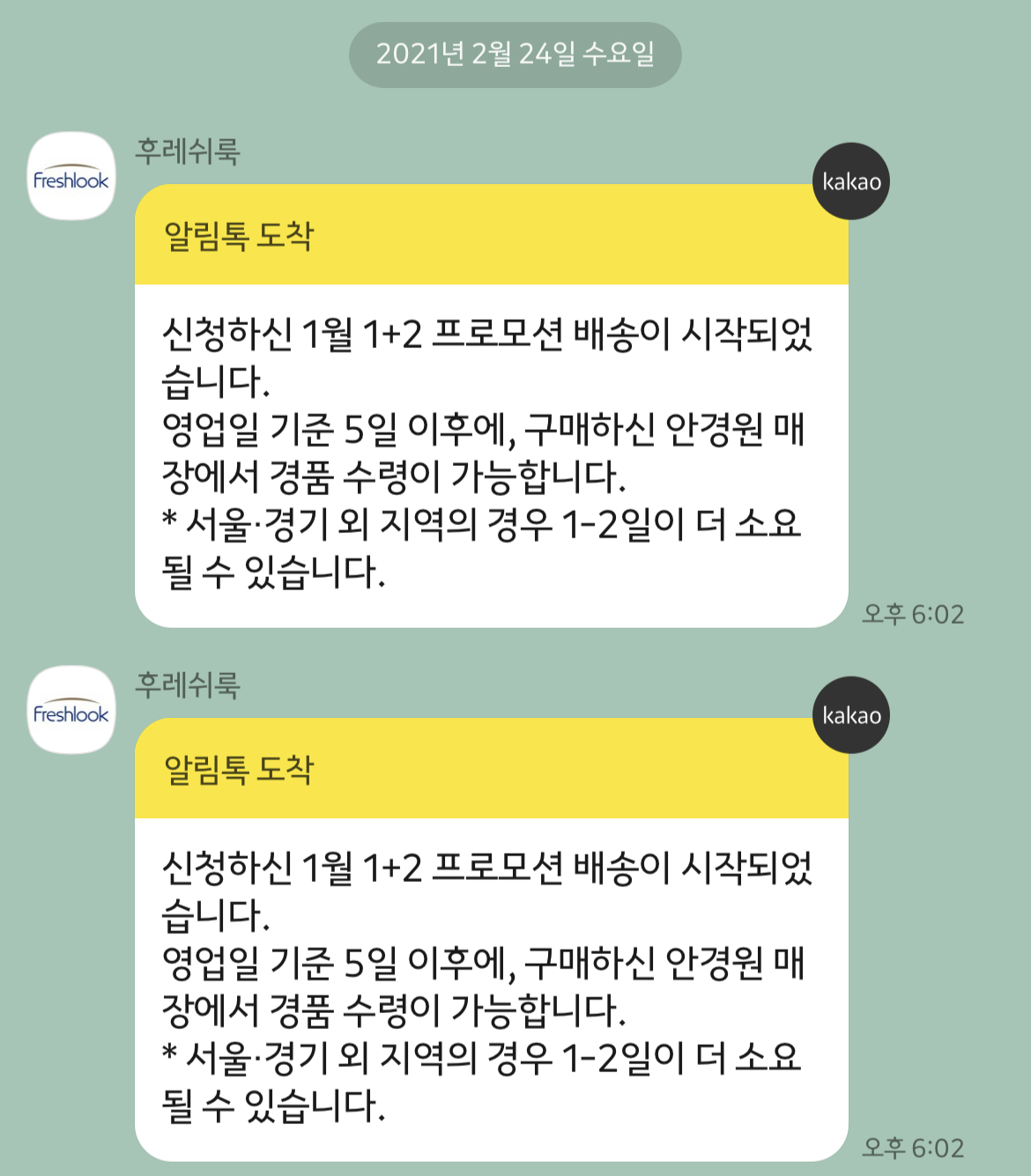Click the Freshlook logo text in bottom avatar
This screenshot has height=1176, width=1031.
click(70, 716)
